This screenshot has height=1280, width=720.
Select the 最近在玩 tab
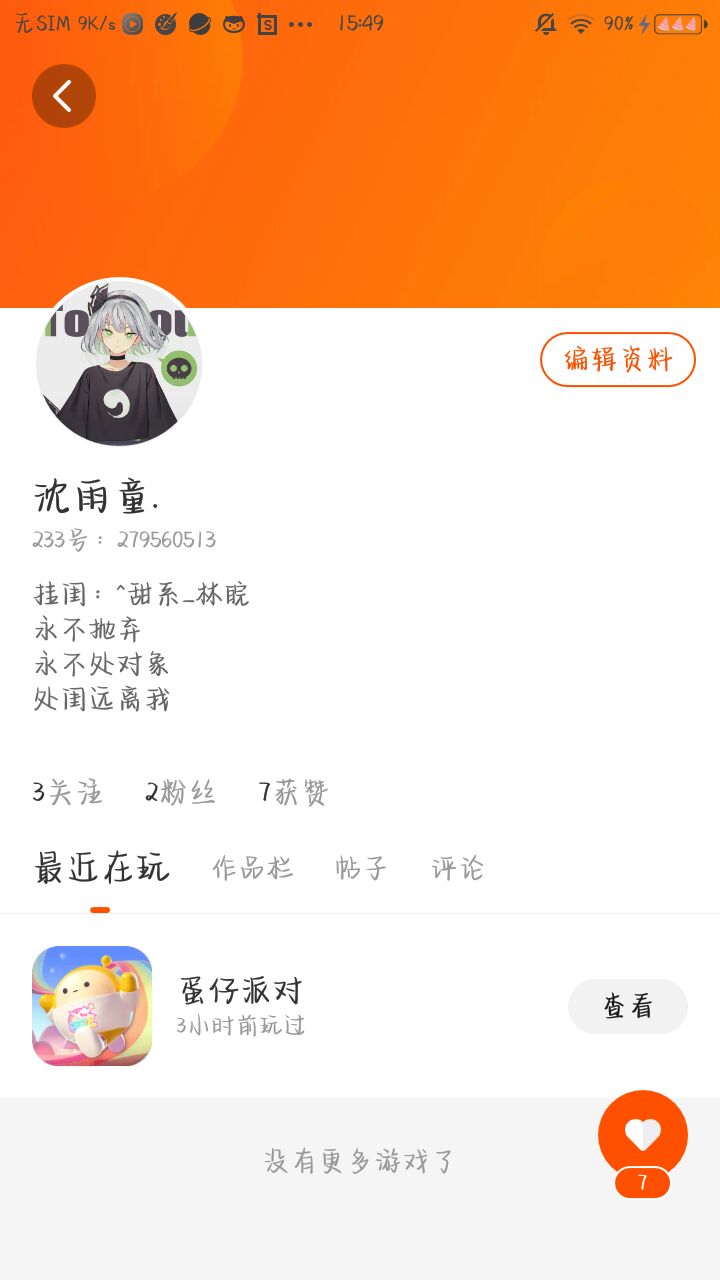click(101, 868)
